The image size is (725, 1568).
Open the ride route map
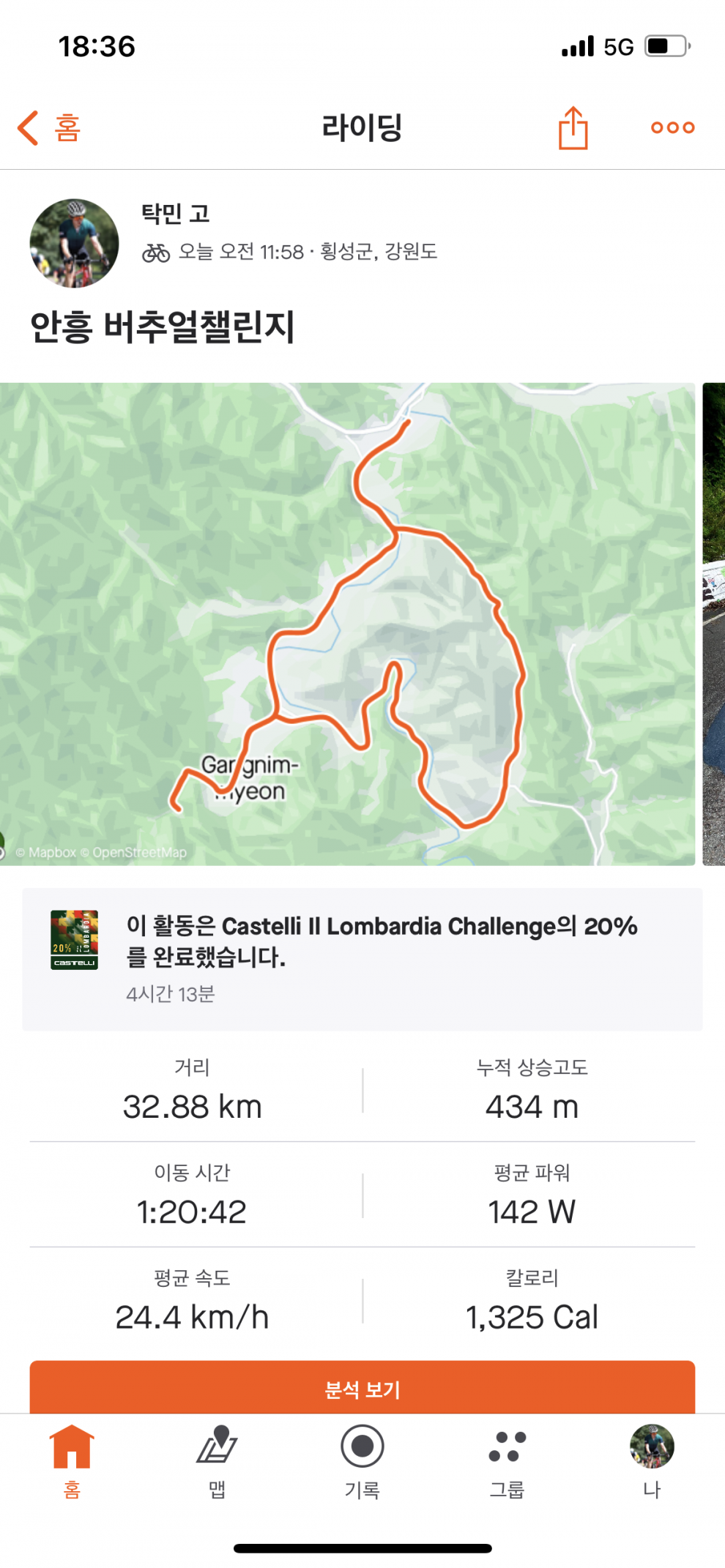pos(347,624)
